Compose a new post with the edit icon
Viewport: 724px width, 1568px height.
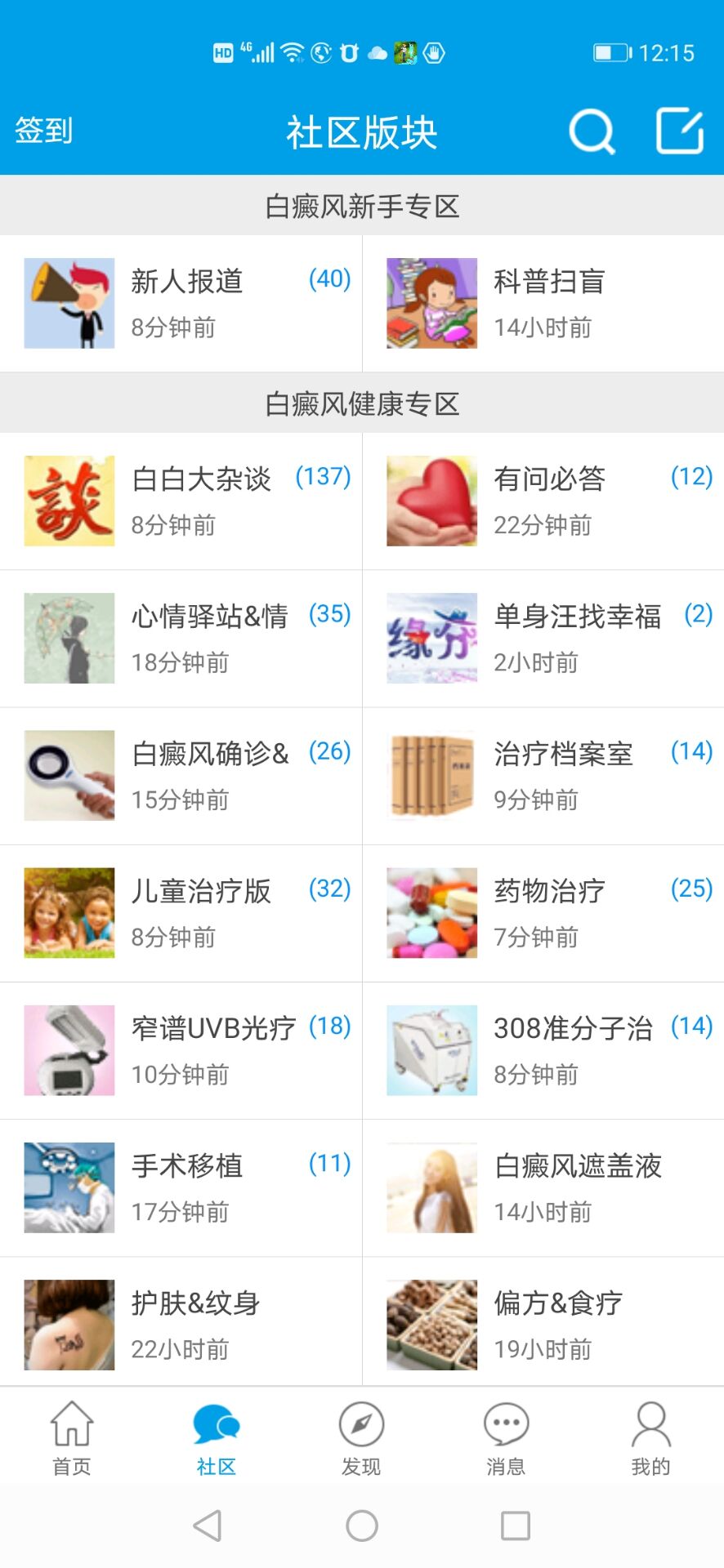680,131
